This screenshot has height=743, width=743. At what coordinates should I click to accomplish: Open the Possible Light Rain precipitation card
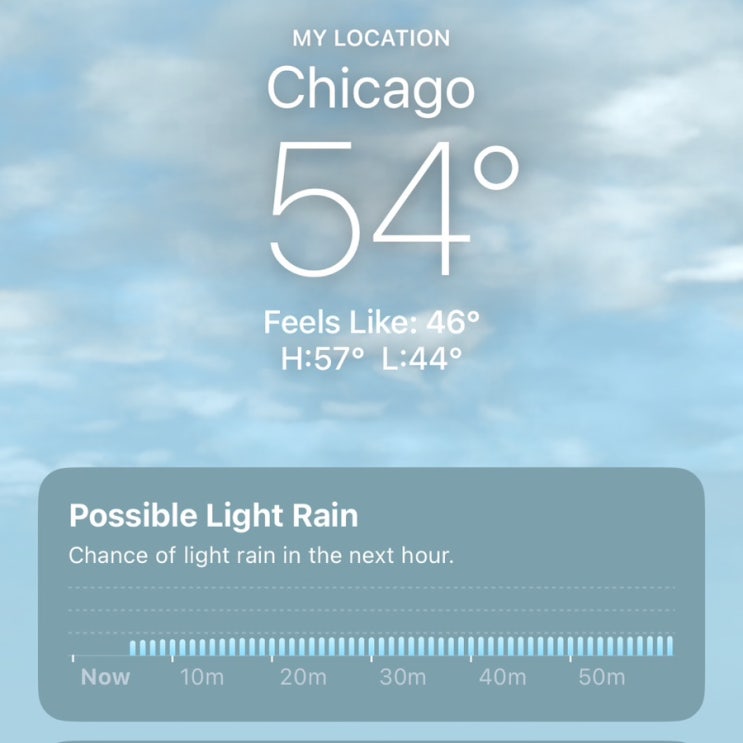371,594
